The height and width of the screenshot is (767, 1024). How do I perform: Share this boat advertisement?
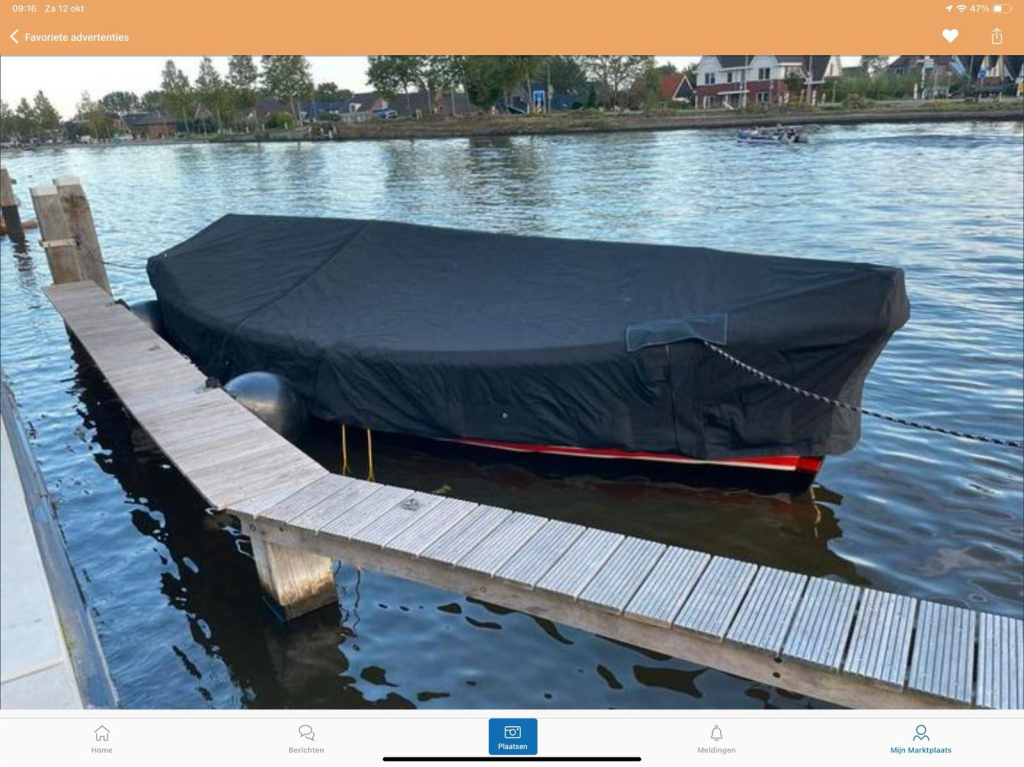tap(996, 36)
